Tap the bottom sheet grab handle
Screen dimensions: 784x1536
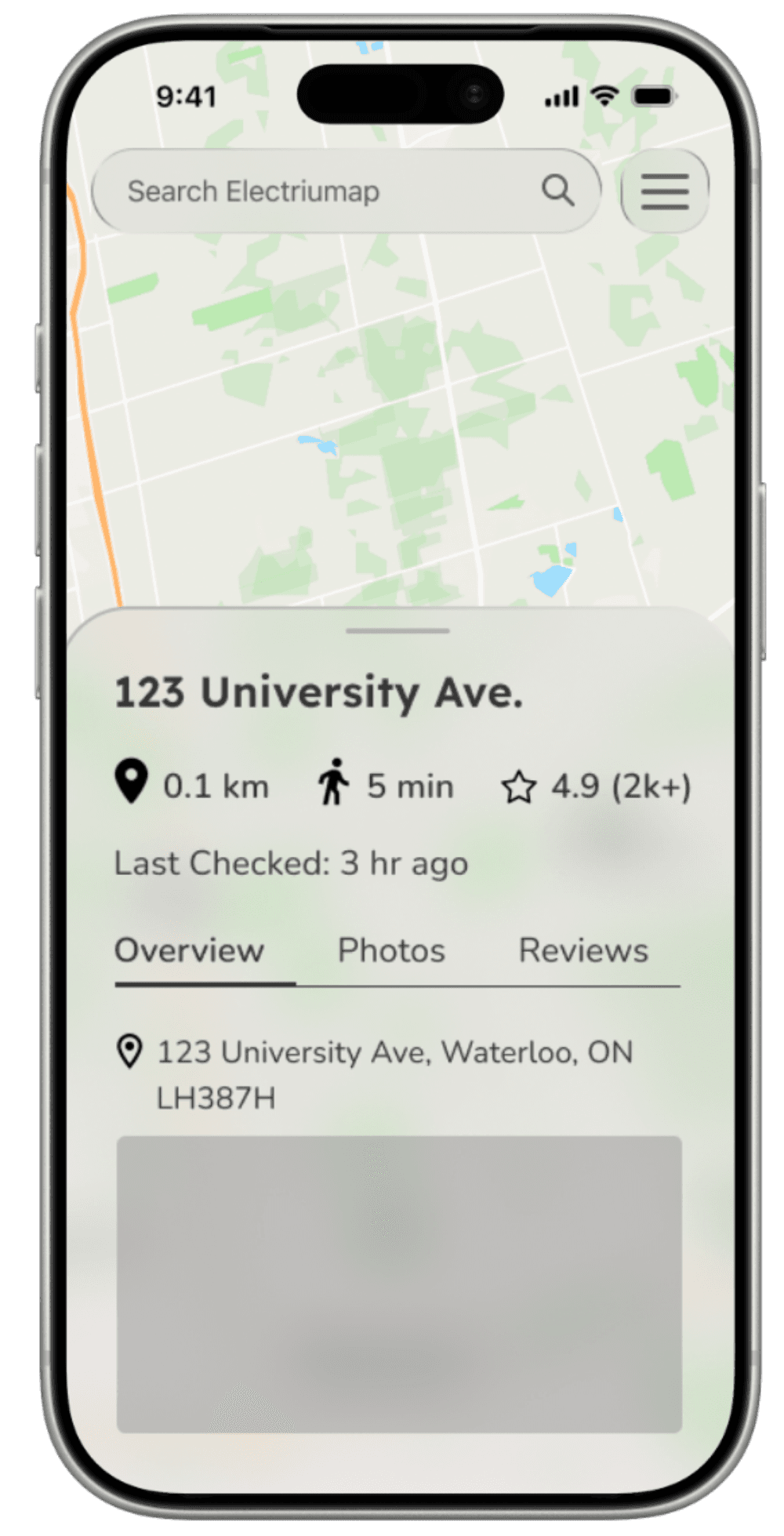(397, 630)
